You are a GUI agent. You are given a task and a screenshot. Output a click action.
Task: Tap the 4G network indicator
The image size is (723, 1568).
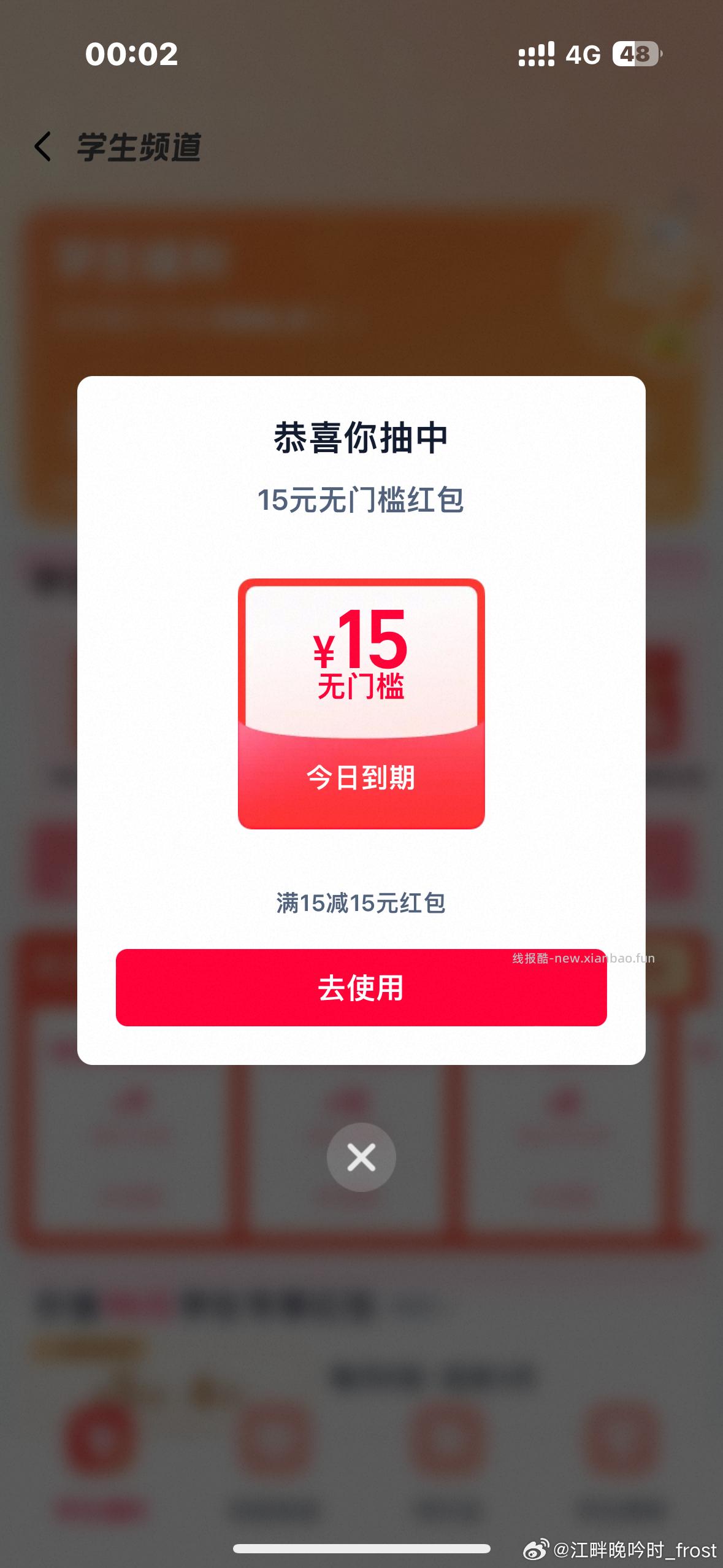tap(584, 55)
